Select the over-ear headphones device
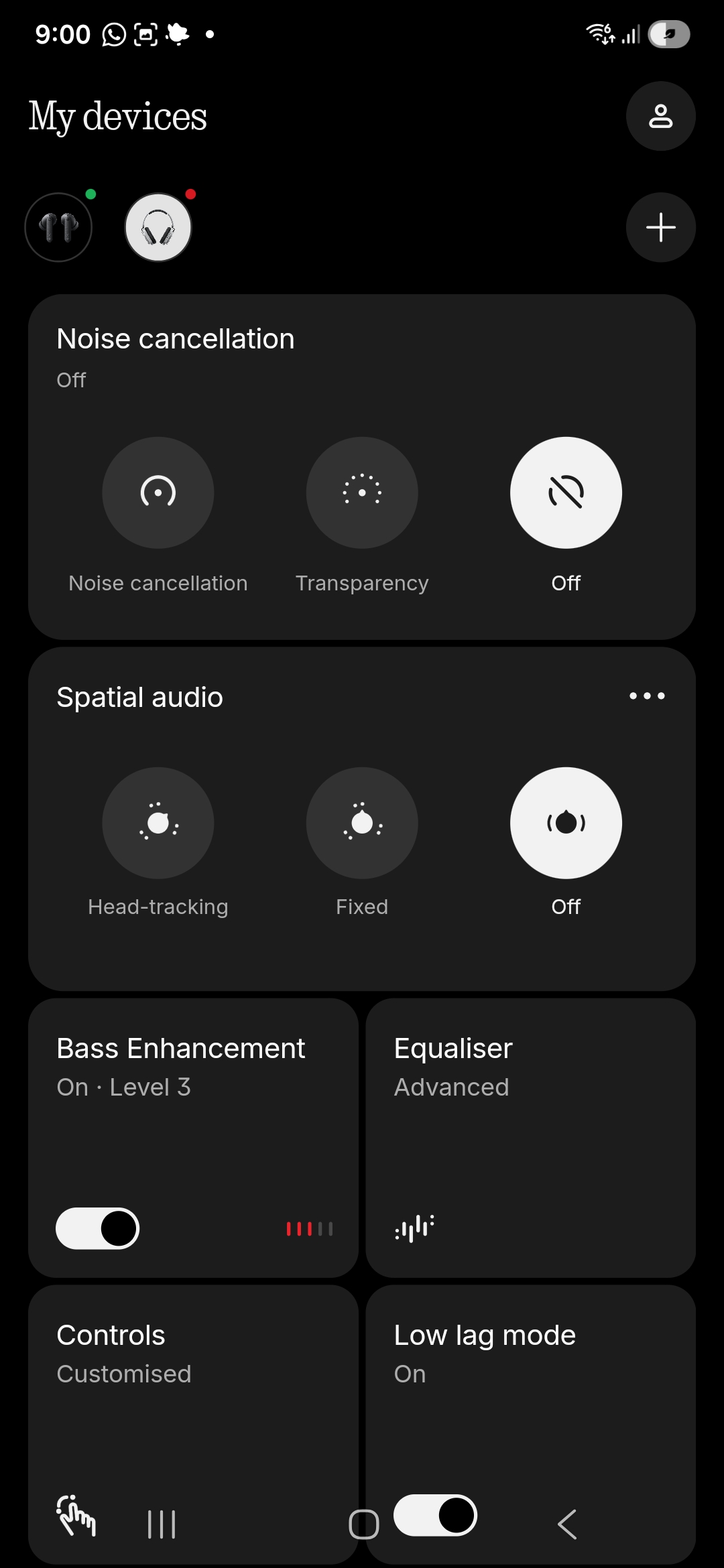724x1568 pixels. click(158, 227)
